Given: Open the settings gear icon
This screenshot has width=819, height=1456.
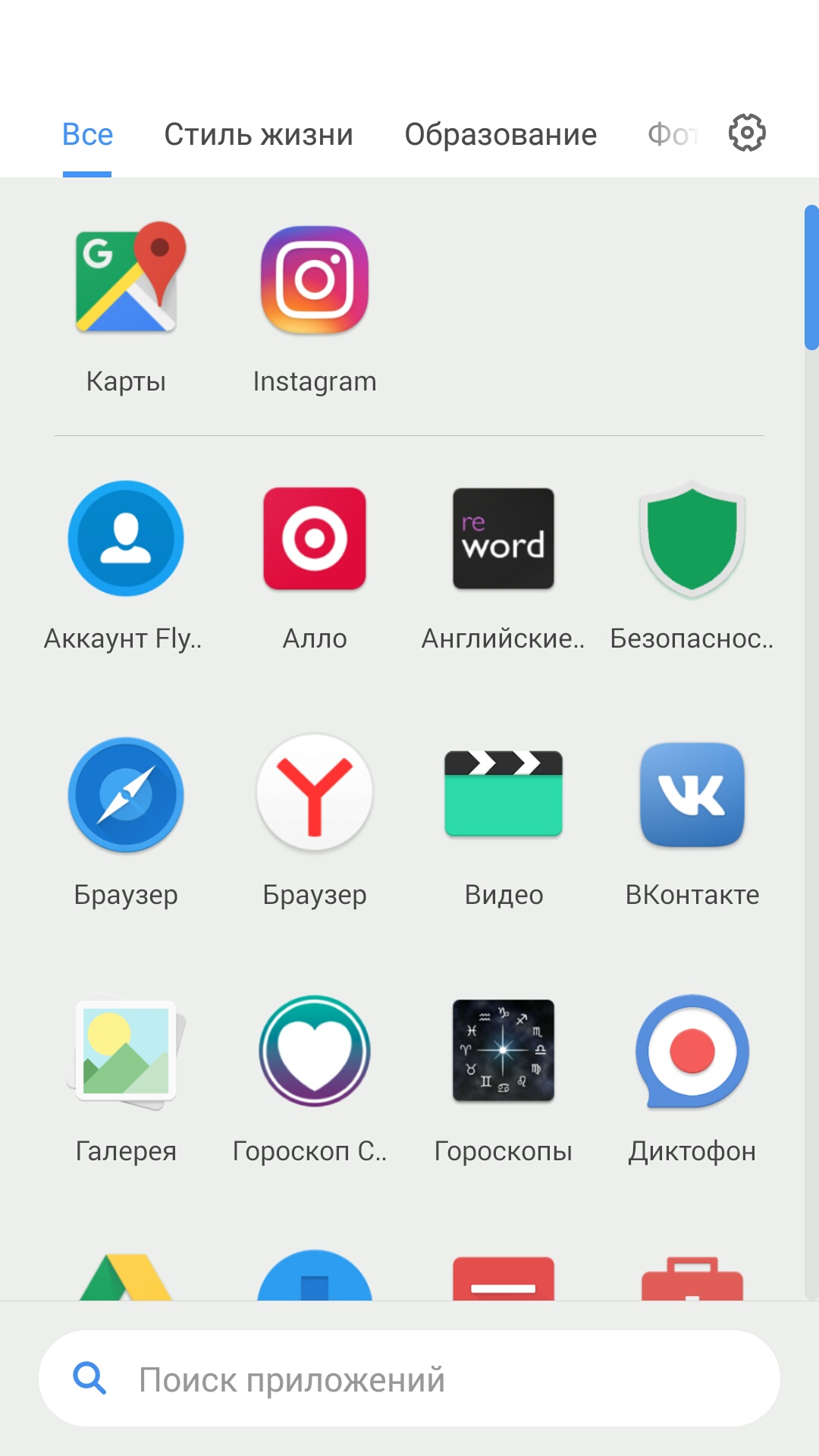Looking at the screenshot, I should pyautogui.click(x=747, y=133).
